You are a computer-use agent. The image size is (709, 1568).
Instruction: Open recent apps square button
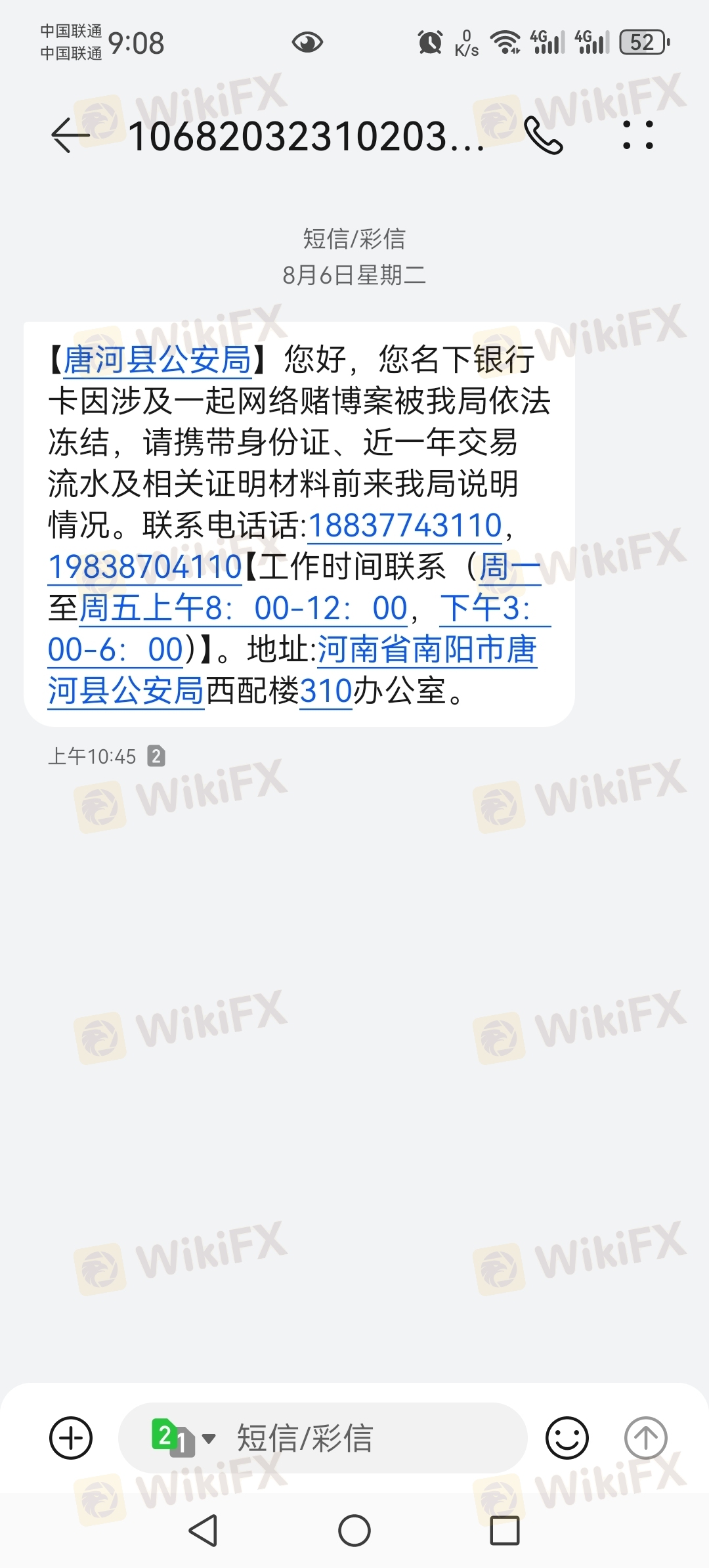(x=505, y=1531)
